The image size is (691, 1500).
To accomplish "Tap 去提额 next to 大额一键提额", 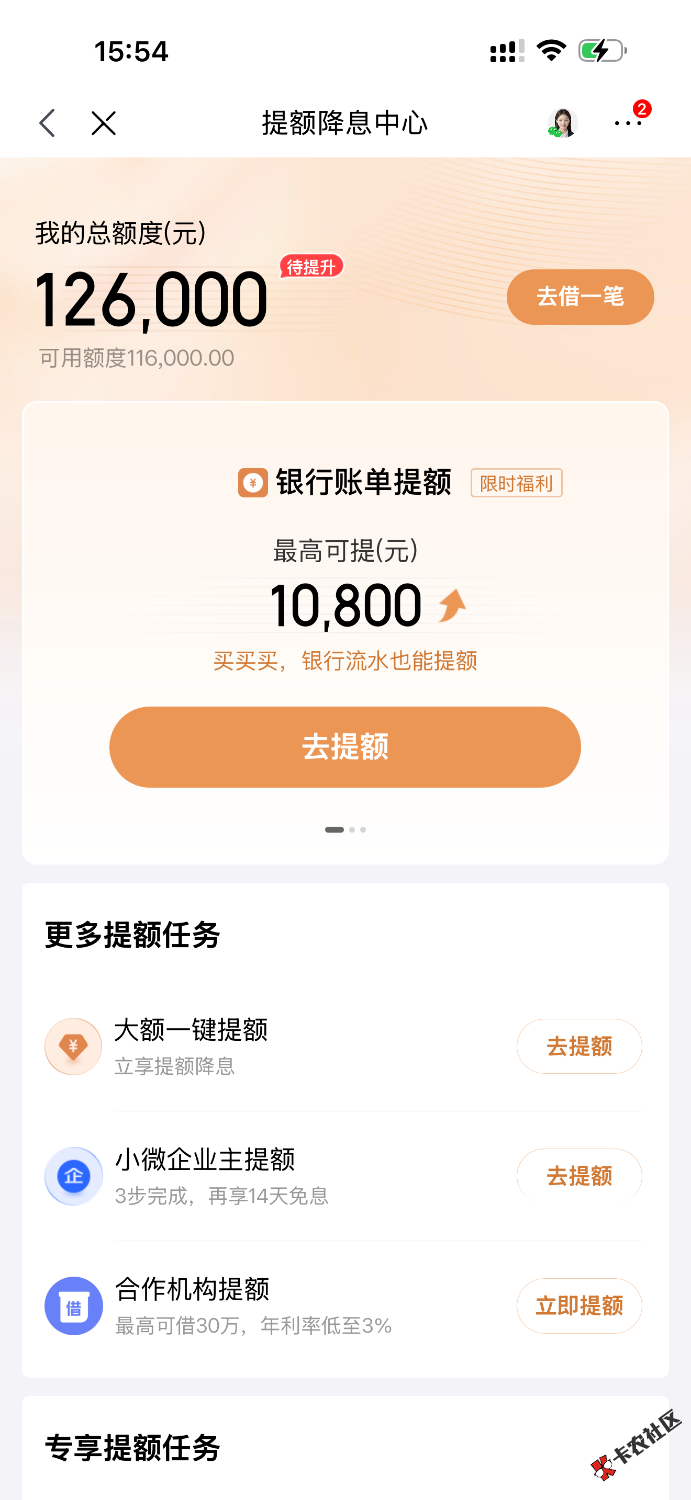I will point(579,1046).
